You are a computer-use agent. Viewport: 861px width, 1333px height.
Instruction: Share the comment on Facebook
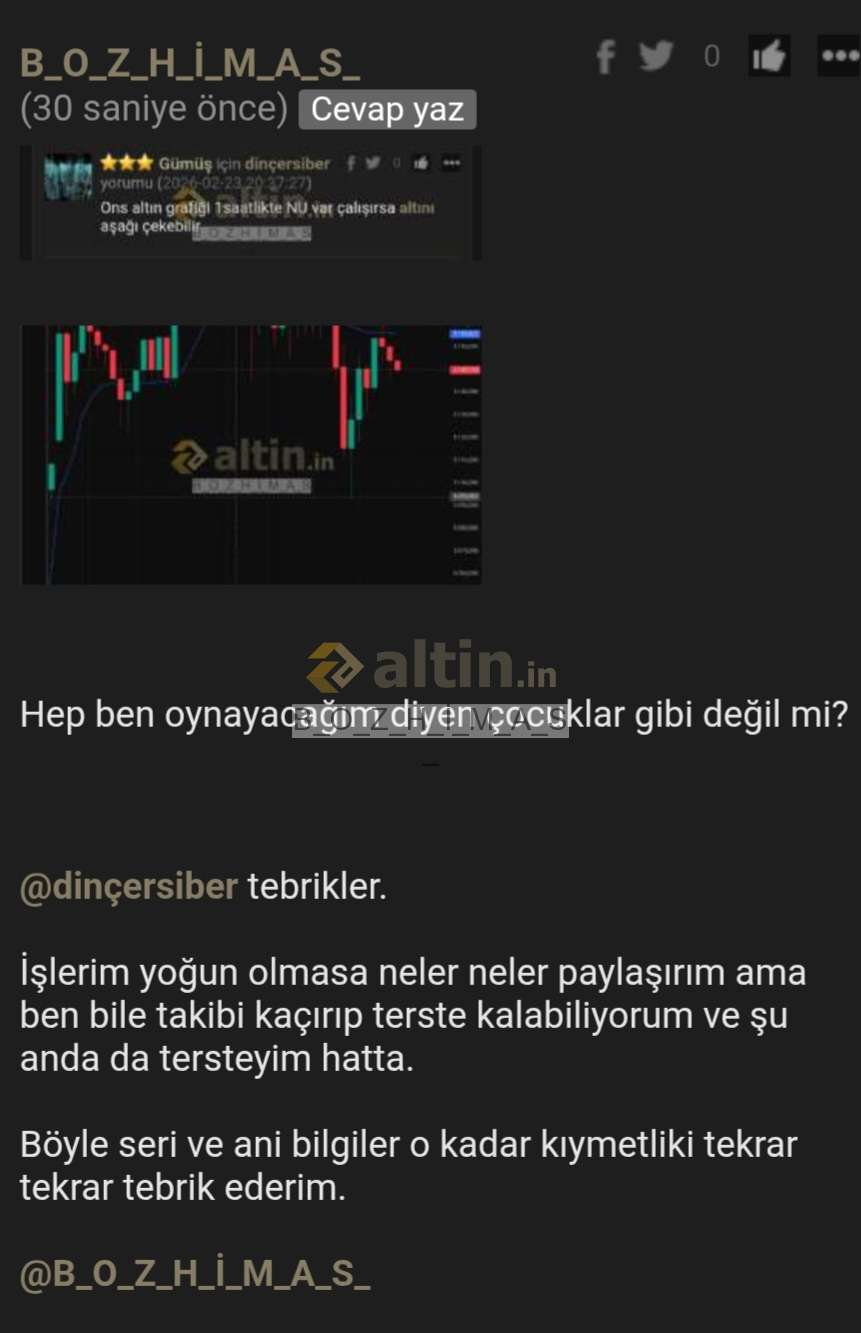pyautogui.click(x=605, y=56)
